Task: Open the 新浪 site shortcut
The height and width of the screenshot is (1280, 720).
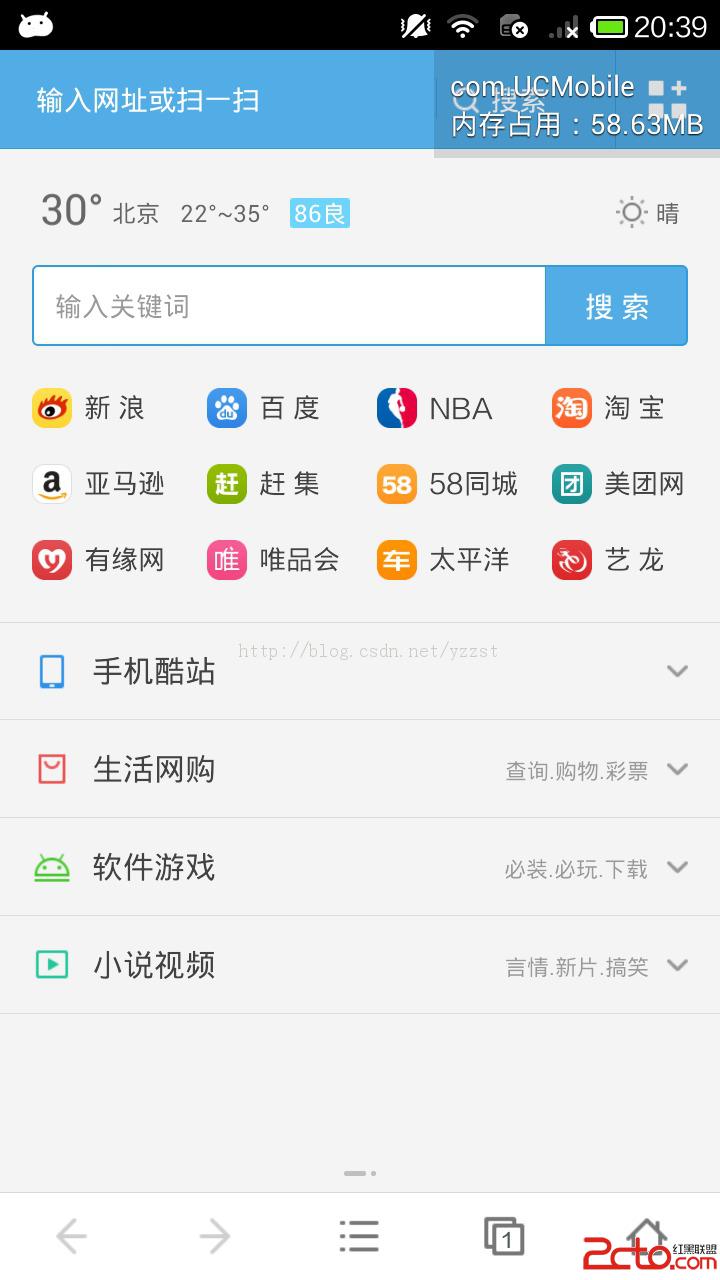Action: (90, 408)
